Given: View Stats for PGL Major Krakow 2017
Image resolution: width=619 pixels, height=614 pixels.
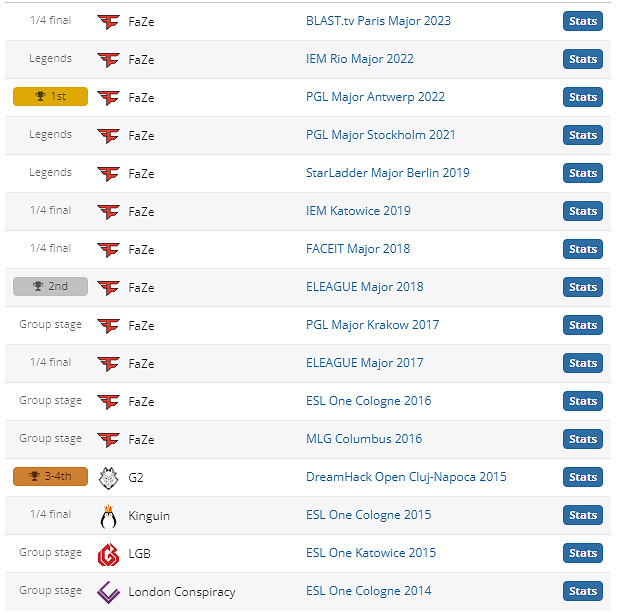Looking at the screenshot, I should pos(582,325).
